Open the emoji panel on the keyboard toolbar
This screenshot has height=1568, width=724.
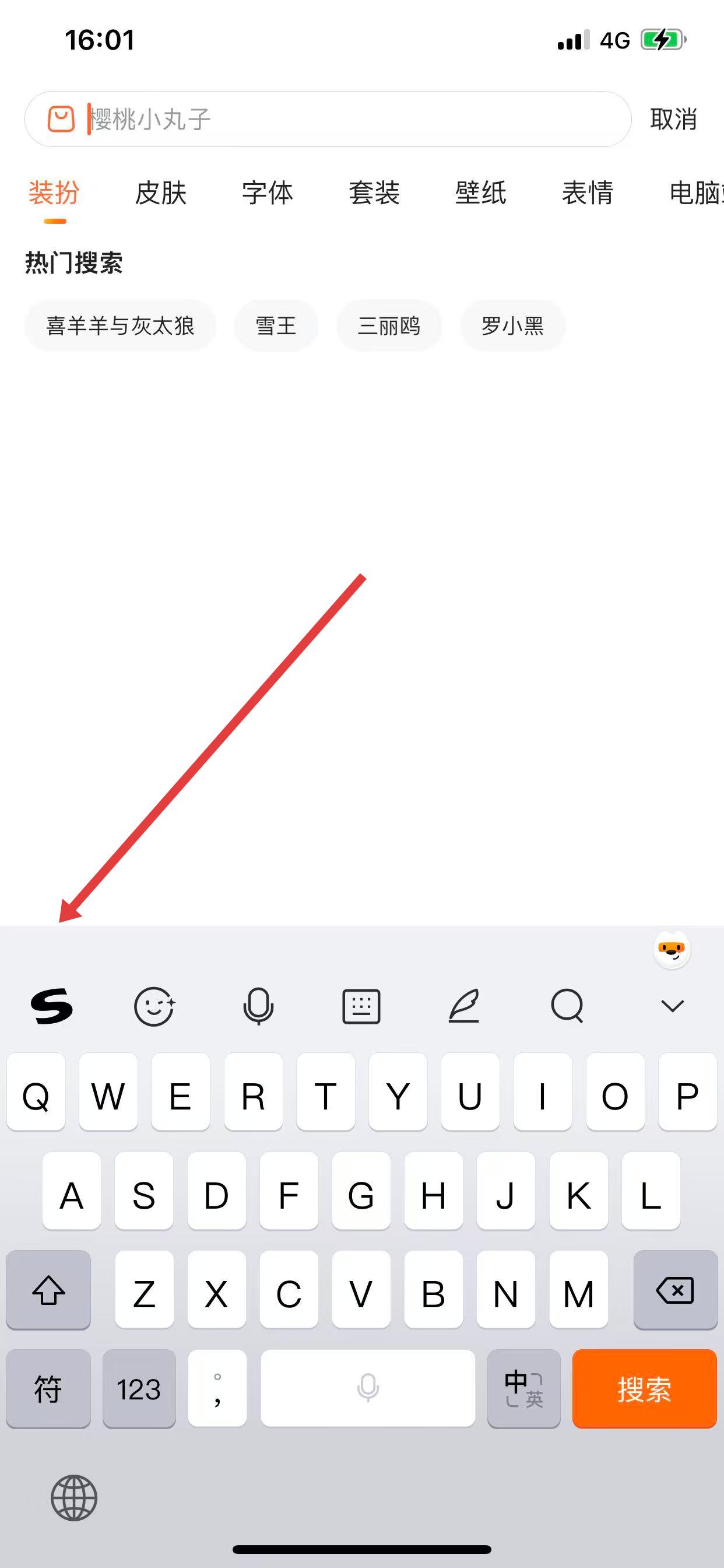point(154,1006)
